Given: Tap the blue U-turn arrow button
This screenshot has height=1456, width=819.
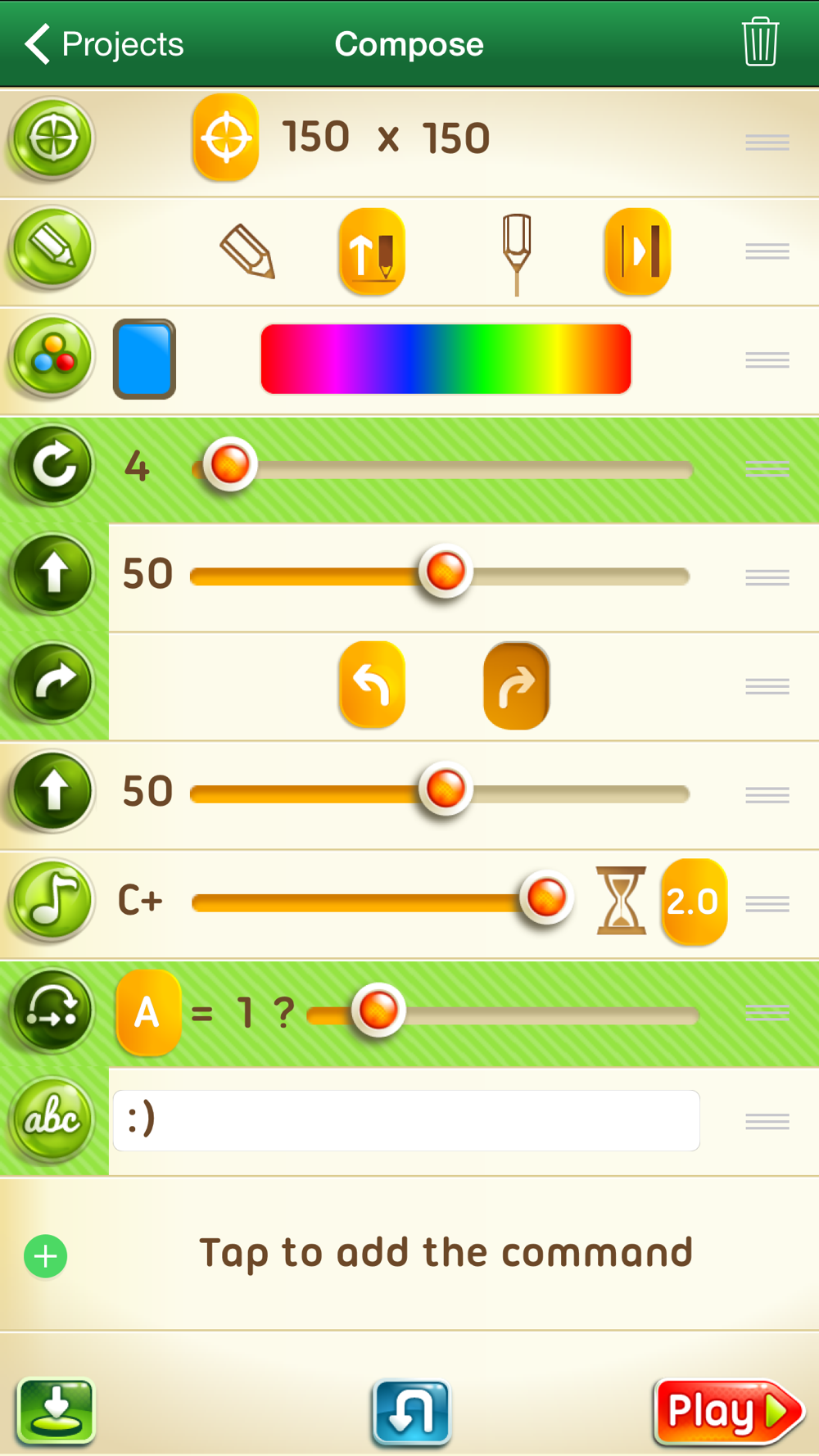Looking at the screenshot, I should [411, 1412].
